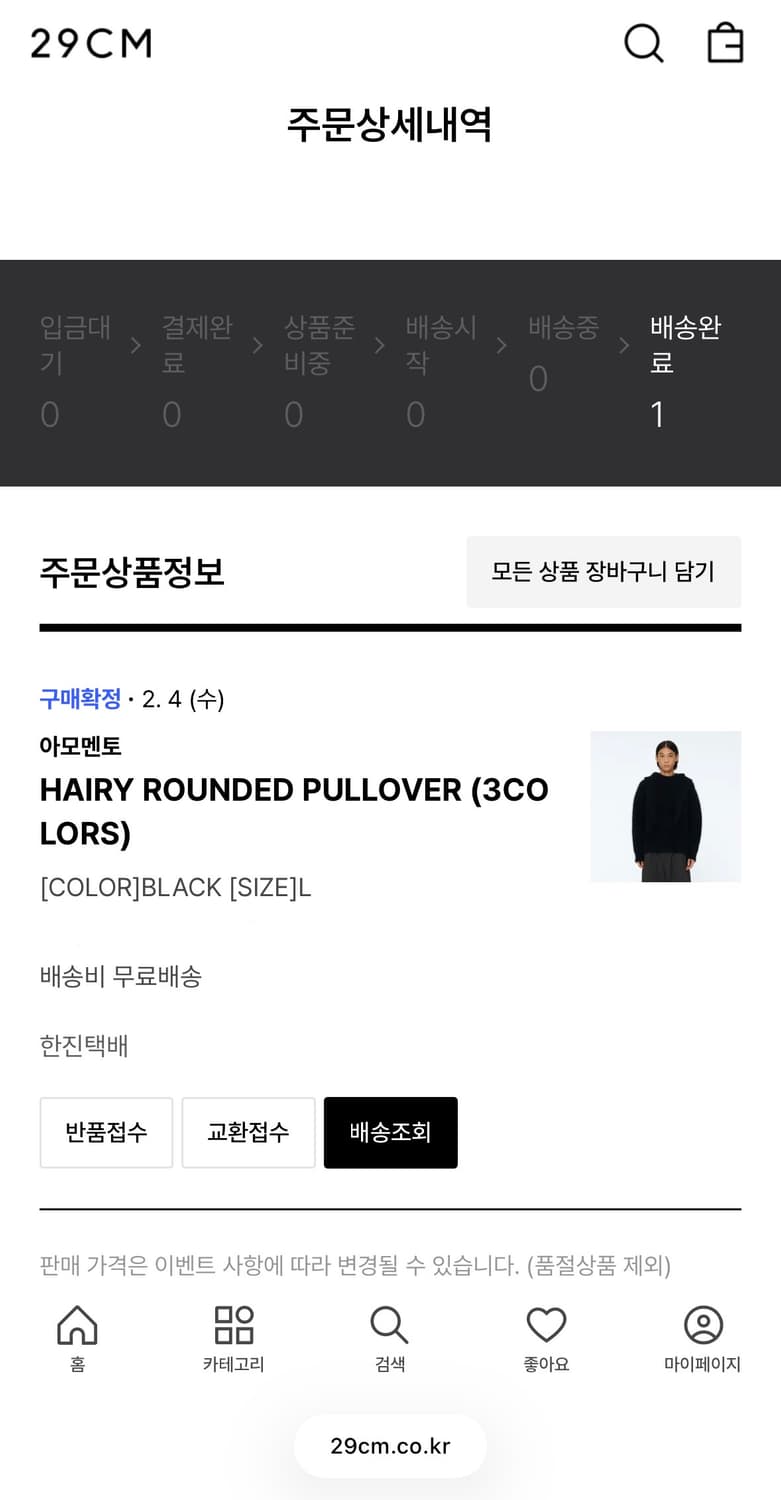Tap 모든 상품 장바구니 담기
781x1500 pixels.
(604, 572)
